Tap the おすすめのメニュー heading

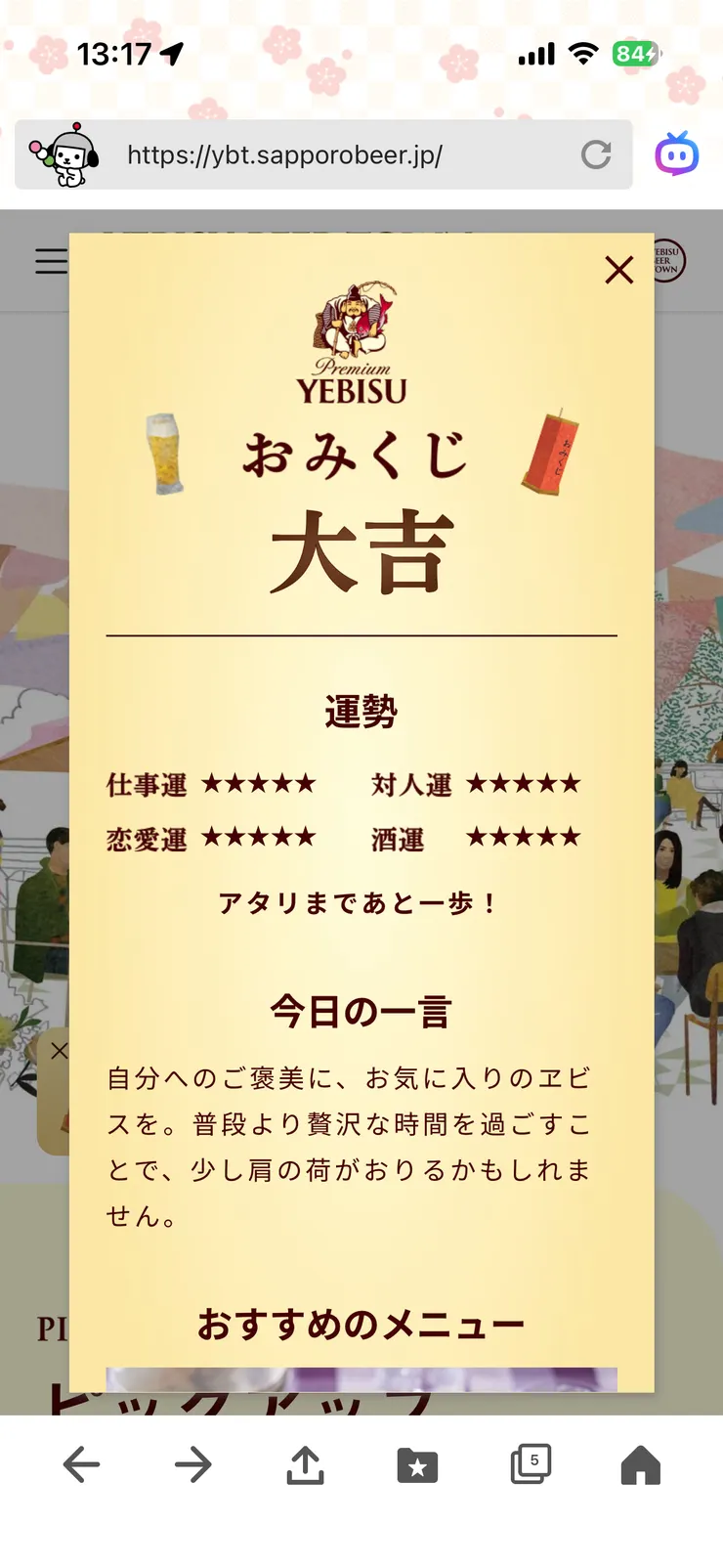(x=361, y=1323)
